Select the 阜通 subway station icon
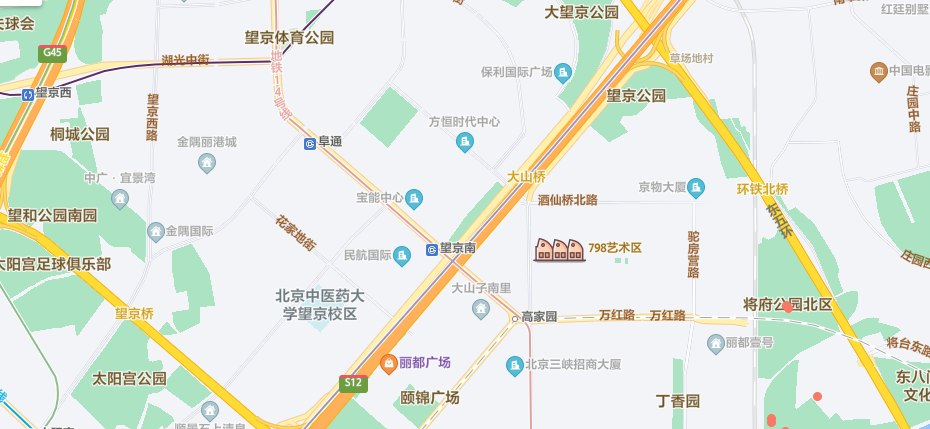Image resolution: width=930 pixels, height=429 pixels. (311, 143)
